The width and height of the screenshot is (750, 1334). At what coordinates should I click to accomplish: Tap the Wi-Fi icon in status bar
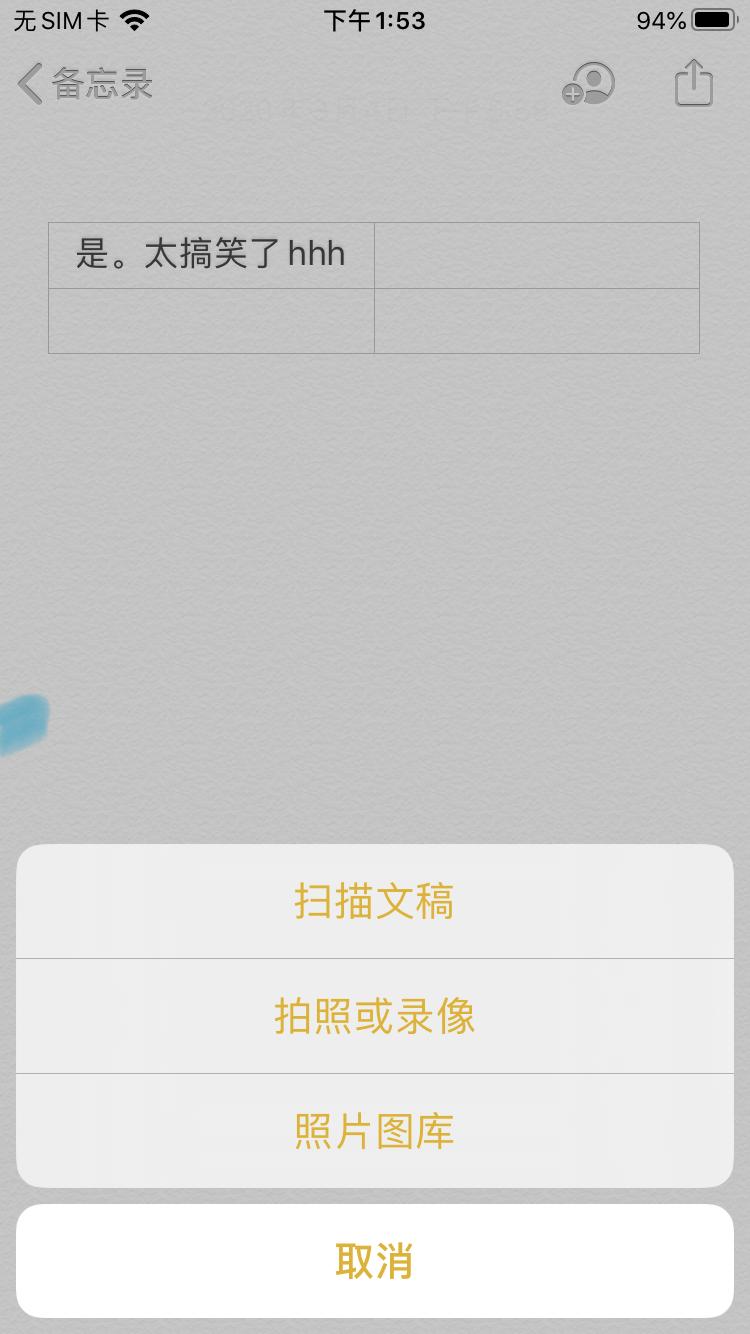pyautogui.click(x=132, y=19)
